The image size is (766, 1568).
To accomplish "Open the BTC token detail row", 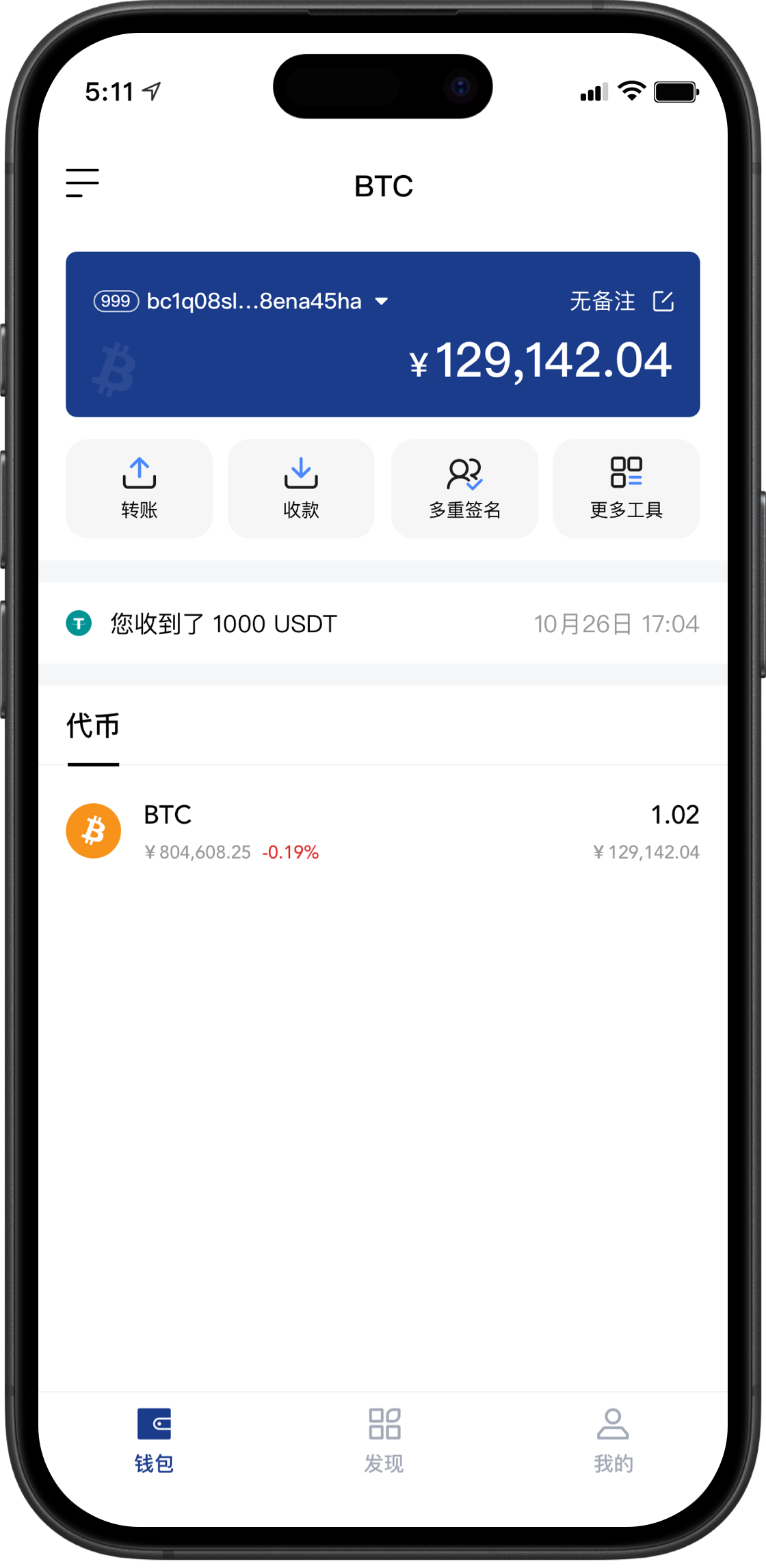I will pyautogui.click(x=383, y=831).
